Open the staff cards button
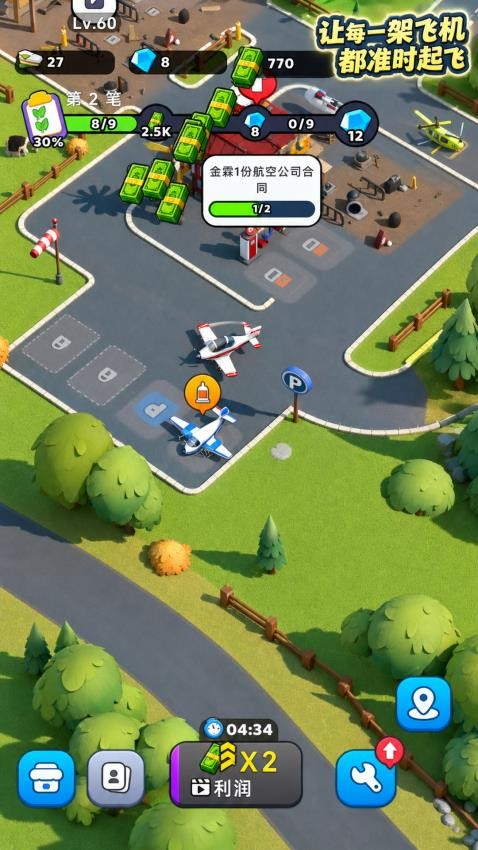This screenshot has height=850, width=478. pyautogui.click(x=116, y=778)
